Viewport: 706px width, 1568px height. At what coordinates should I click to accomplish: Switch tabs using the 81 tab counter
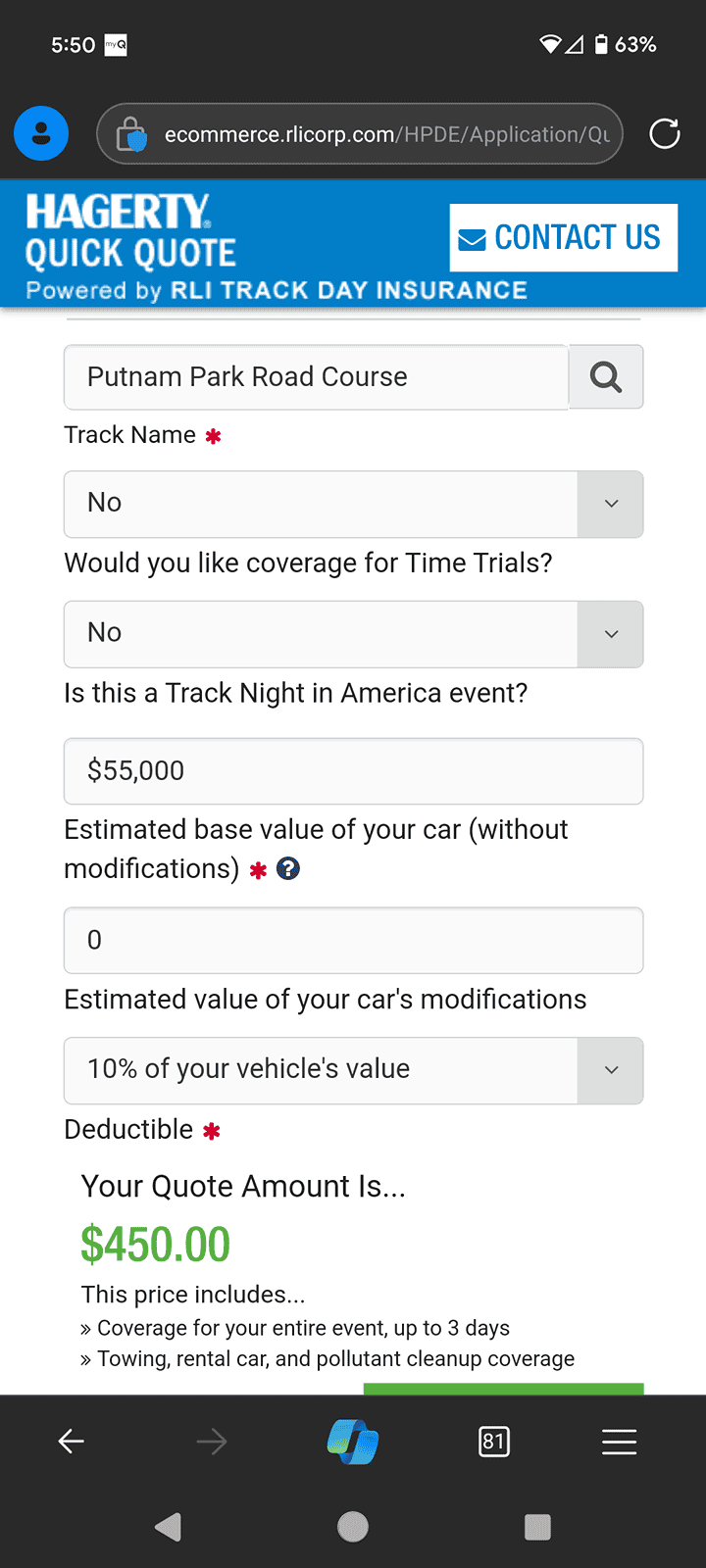coord(494,1442)
